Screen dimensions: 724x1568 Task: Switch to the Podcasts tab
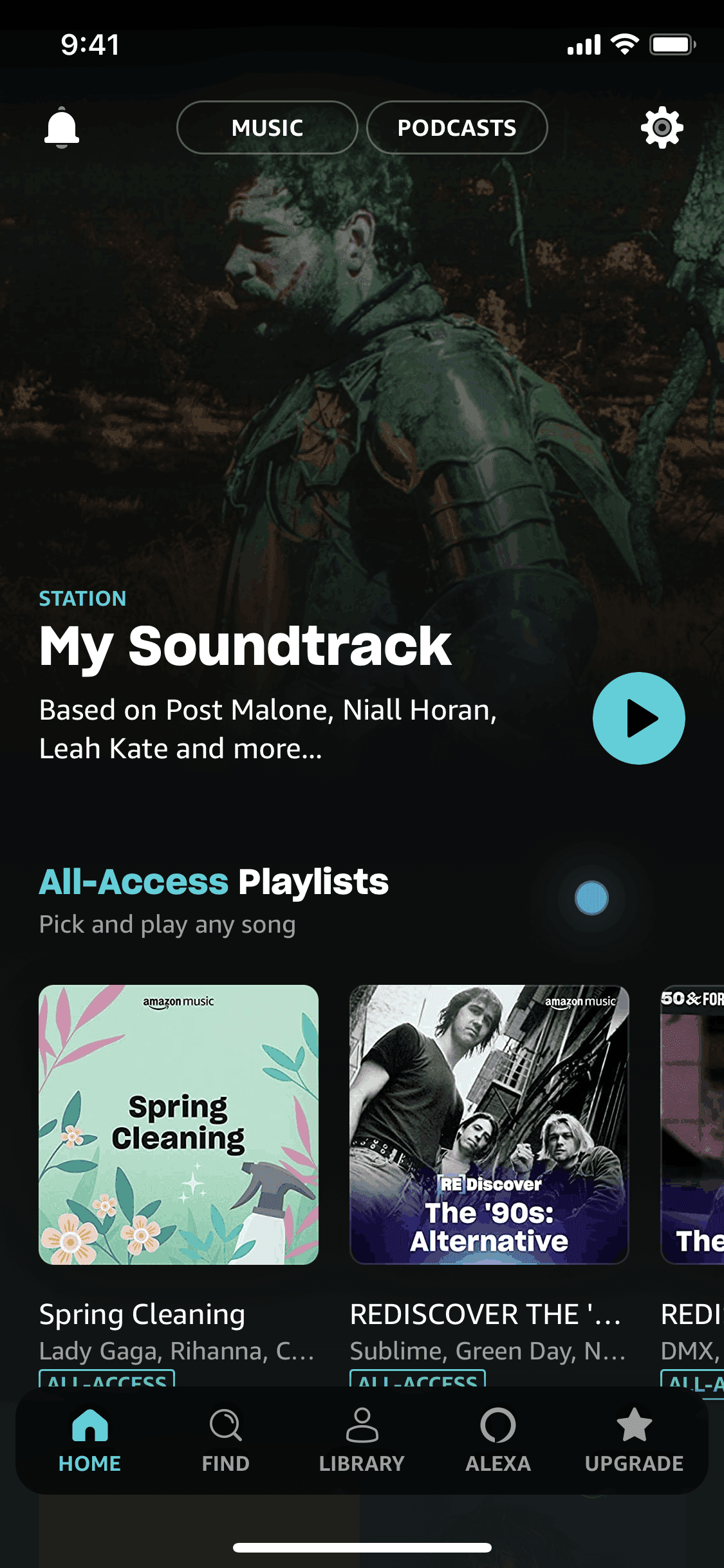tap(456, 127)
